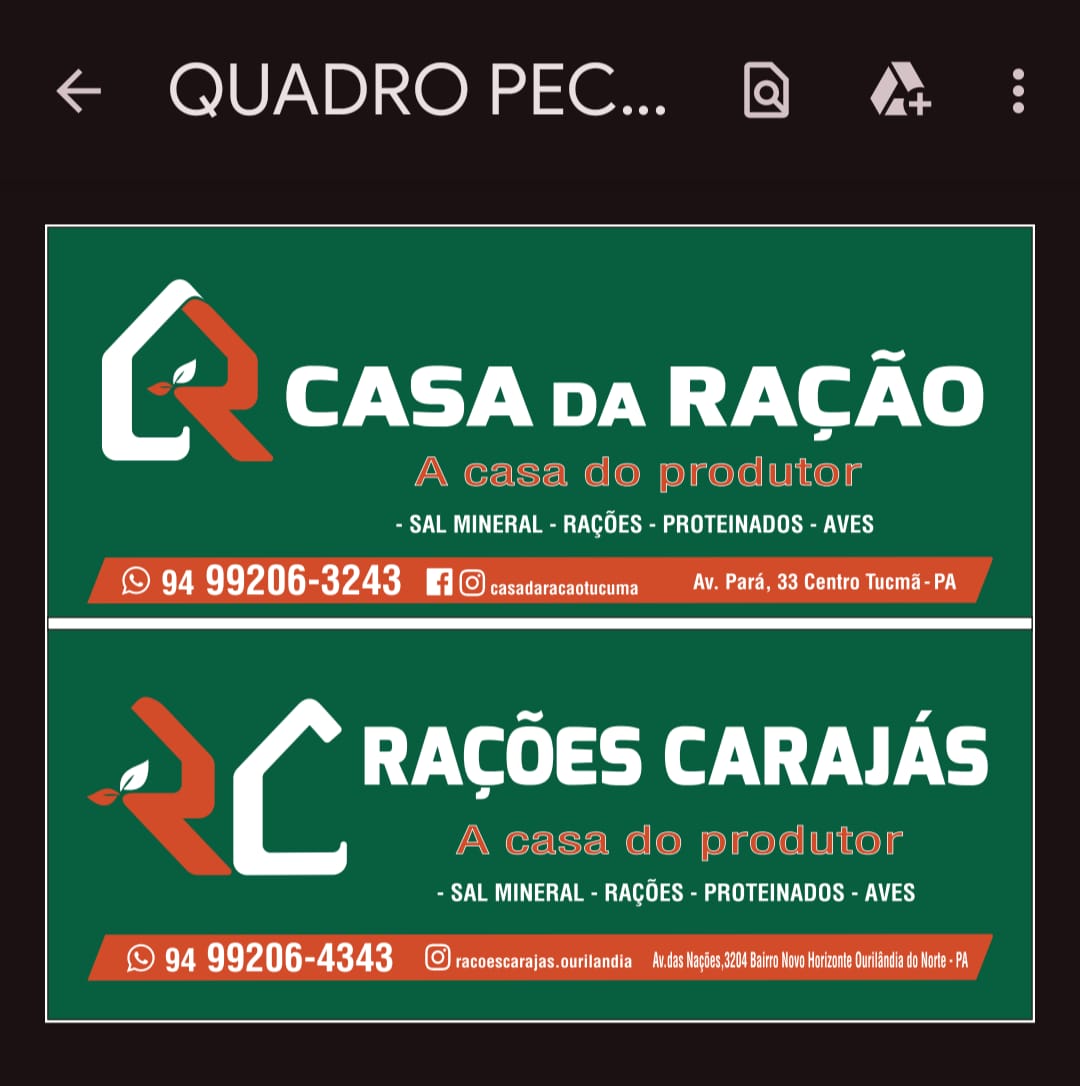This screenshot has height=1086, width=1080.
Task: Click the Instagram icon next to racoescarajas.ourilandia
Action: (436, 957)
